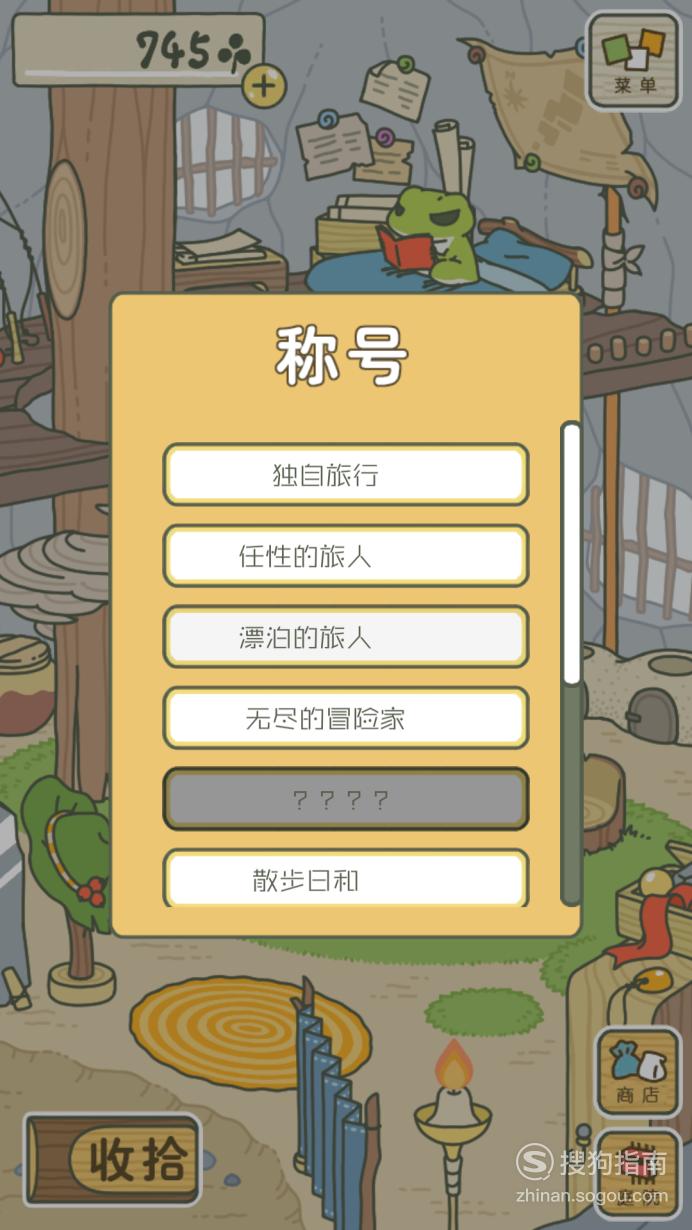Select the 无尽的冒险家 title

tap(345, 717)
